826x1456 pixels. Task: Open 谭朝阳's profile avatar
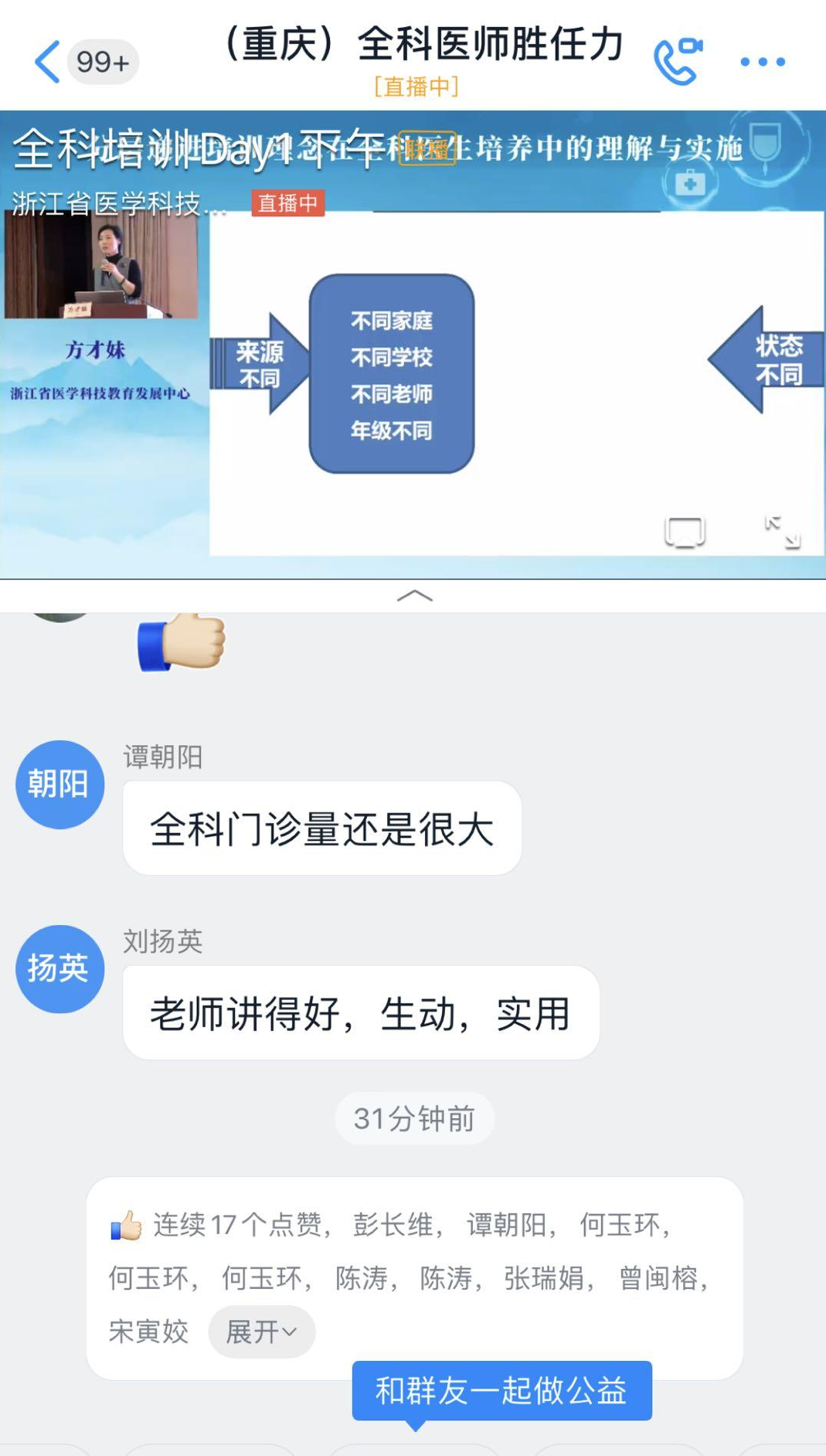(x=60, y=784)
